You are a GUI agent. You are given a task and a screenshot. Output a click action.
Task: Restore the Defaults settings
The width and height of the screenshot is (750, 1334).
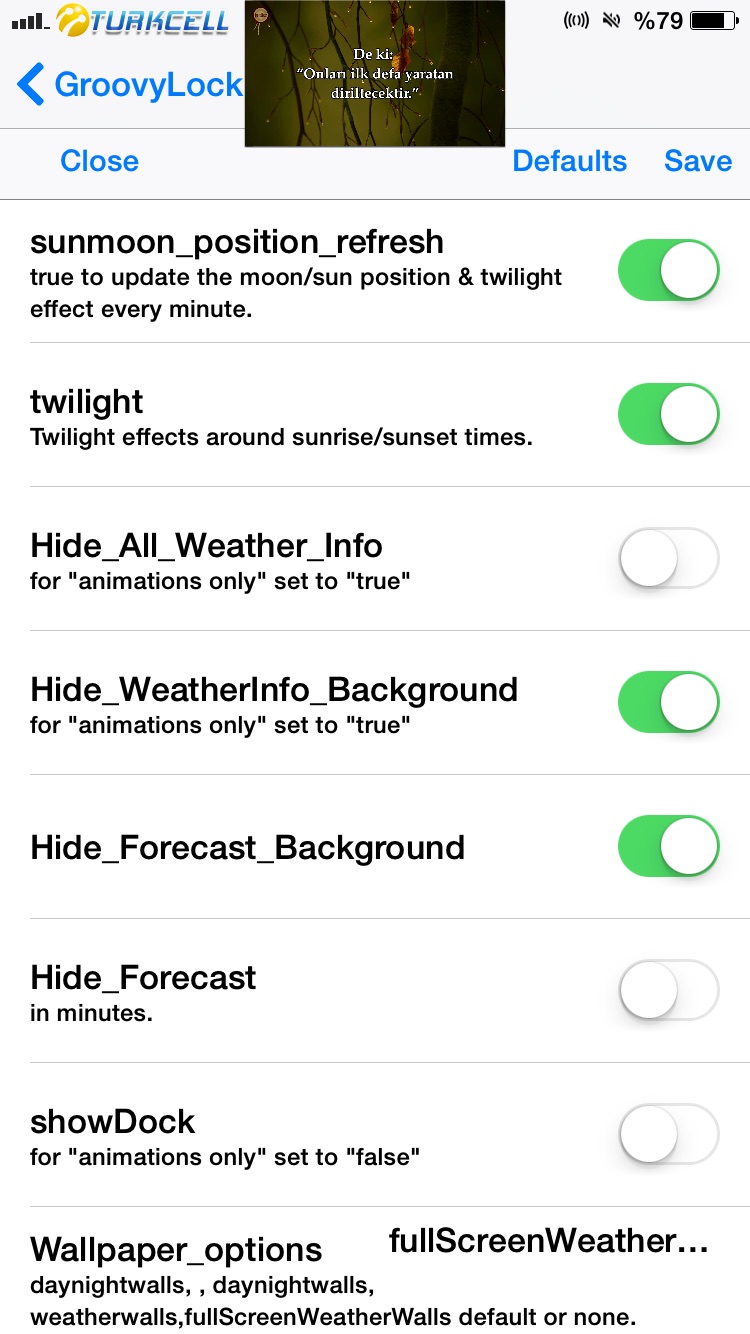(x=569, y=161)
